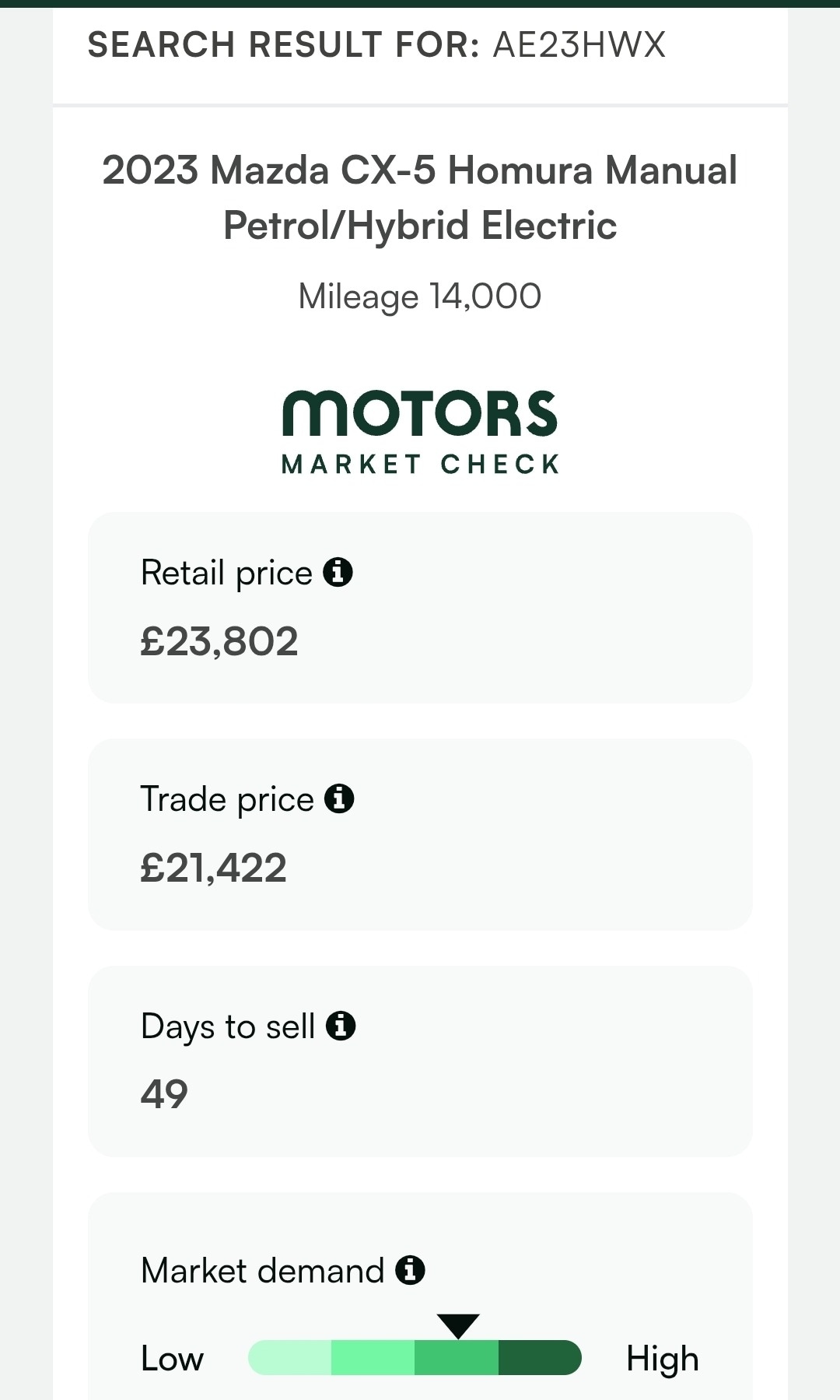Click the High label on demand scale
This screenshot has height=1400, width=840.
662,1357
